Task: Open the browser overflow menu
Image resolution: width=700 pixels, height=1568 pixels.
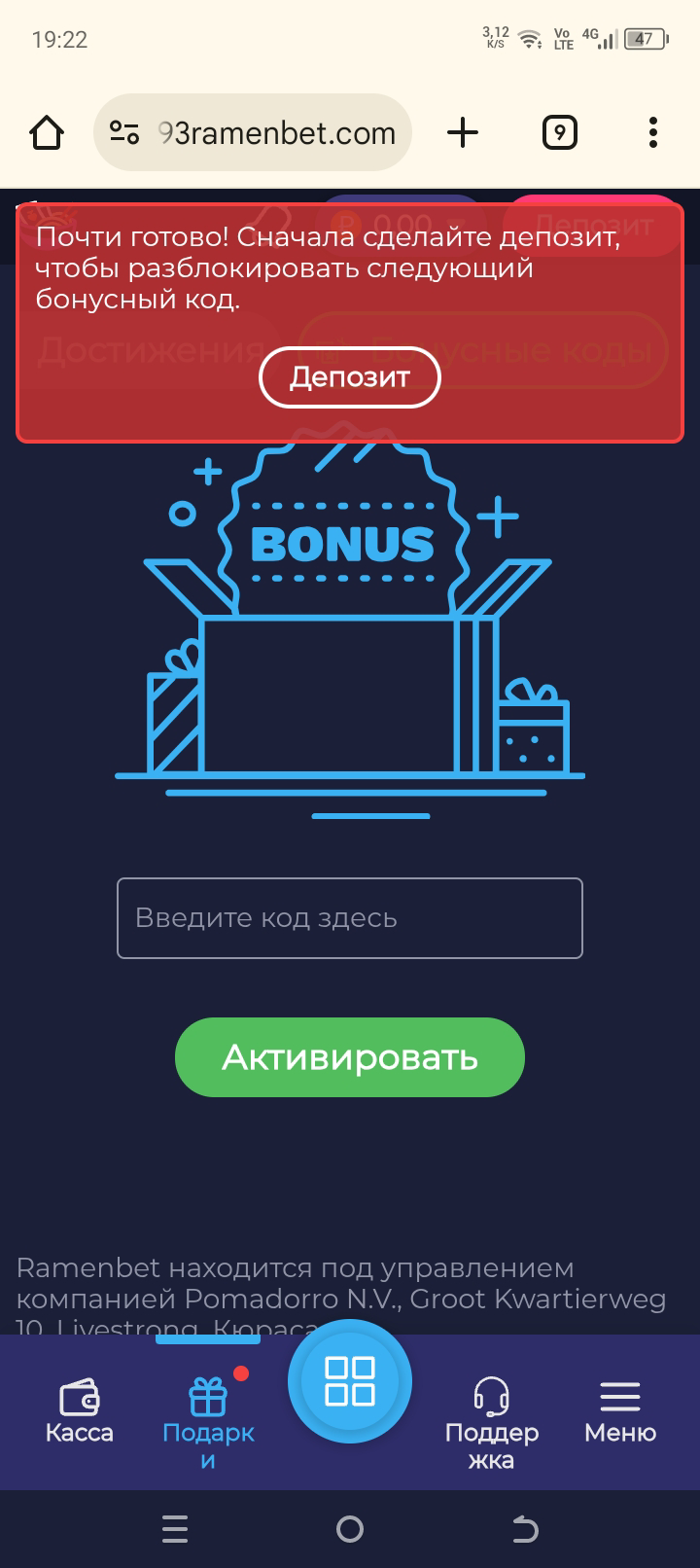Action: pyautogui.click(x=653, y=132)
